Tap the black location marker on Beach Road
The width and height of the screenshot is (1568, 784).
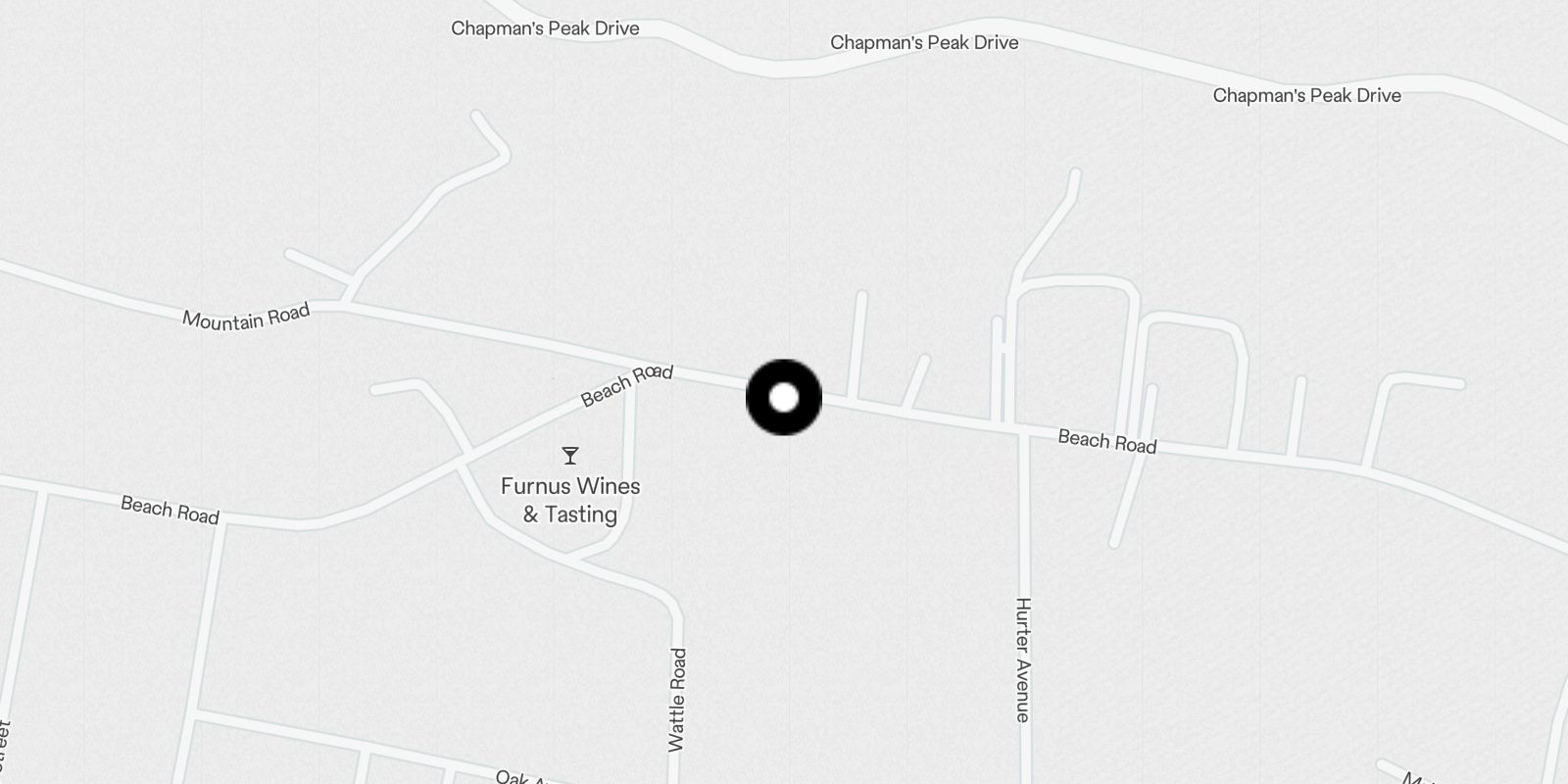784,398
